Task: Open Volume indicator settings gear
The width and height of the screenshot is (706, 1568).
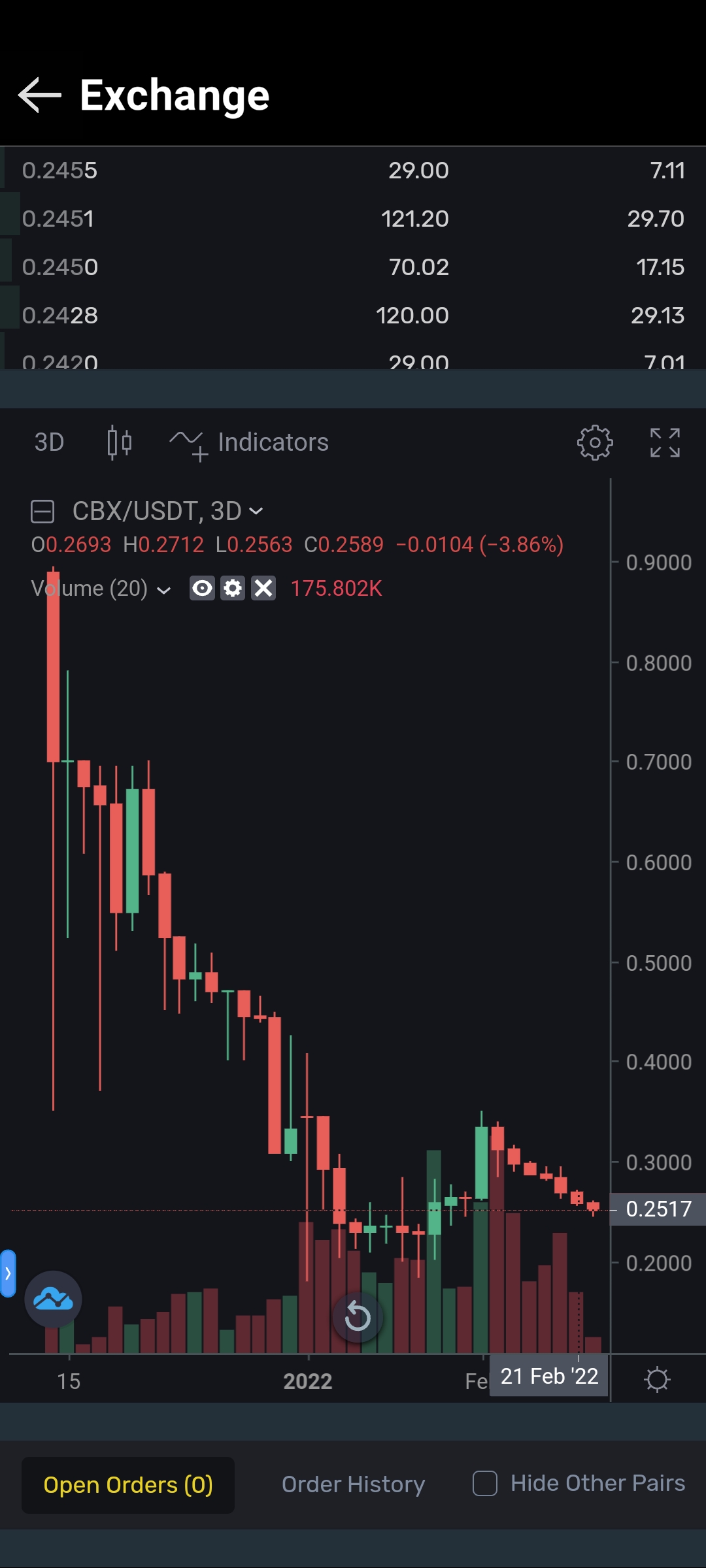Action: click(233, 588)
